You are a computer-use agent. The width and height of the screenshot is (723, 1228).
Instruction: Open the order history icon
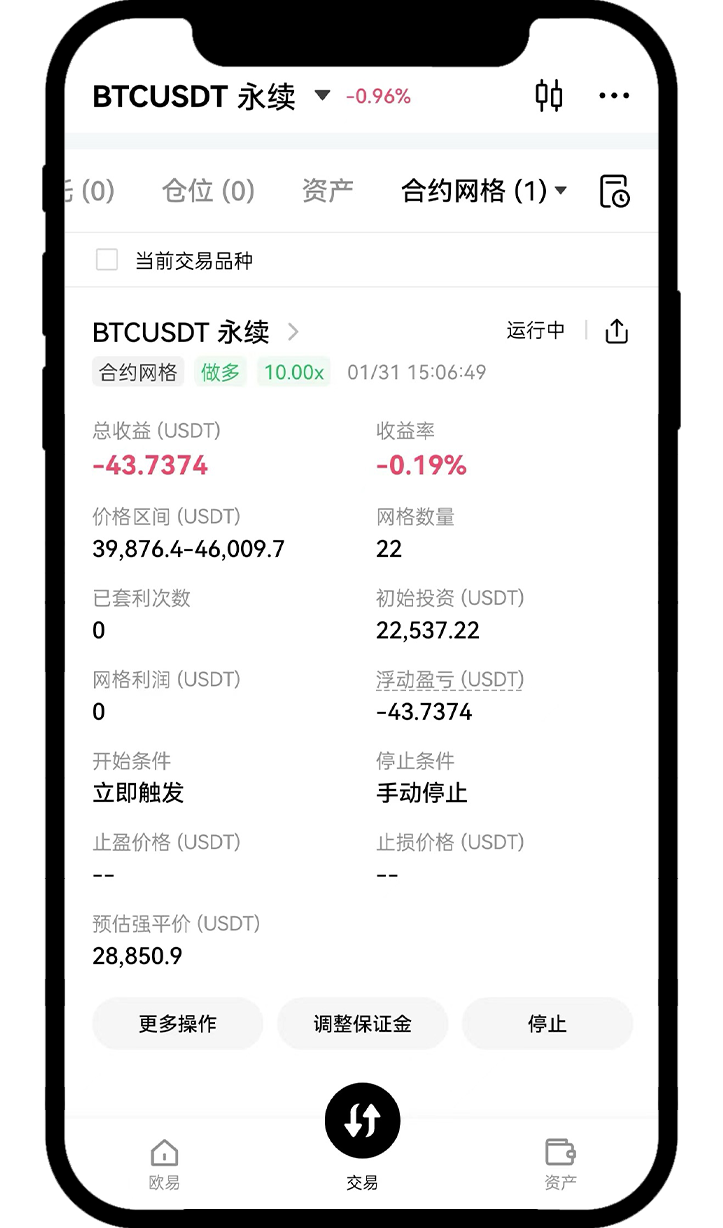[x=614, y=190]
